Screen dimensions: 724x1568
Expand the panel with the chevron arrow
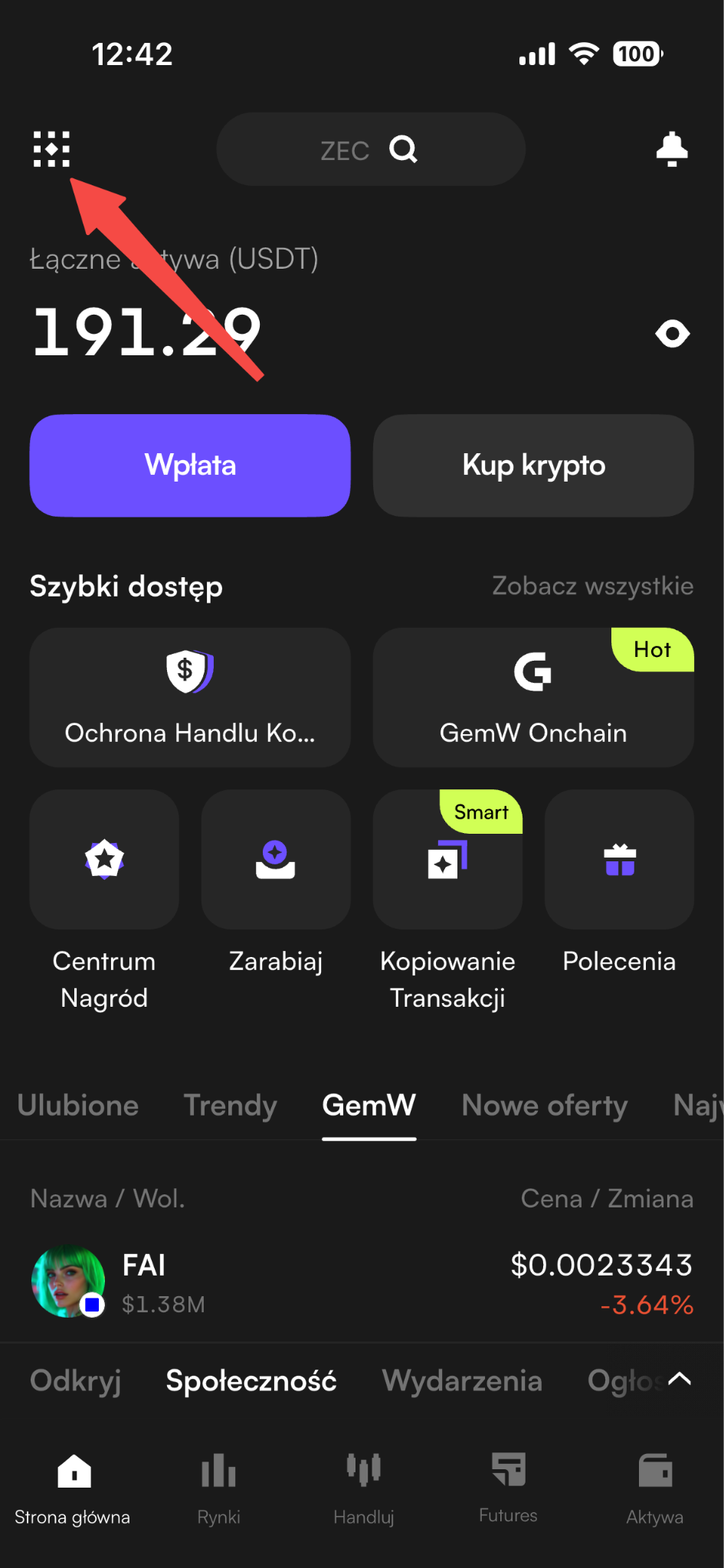click(x=680, y=1379)
